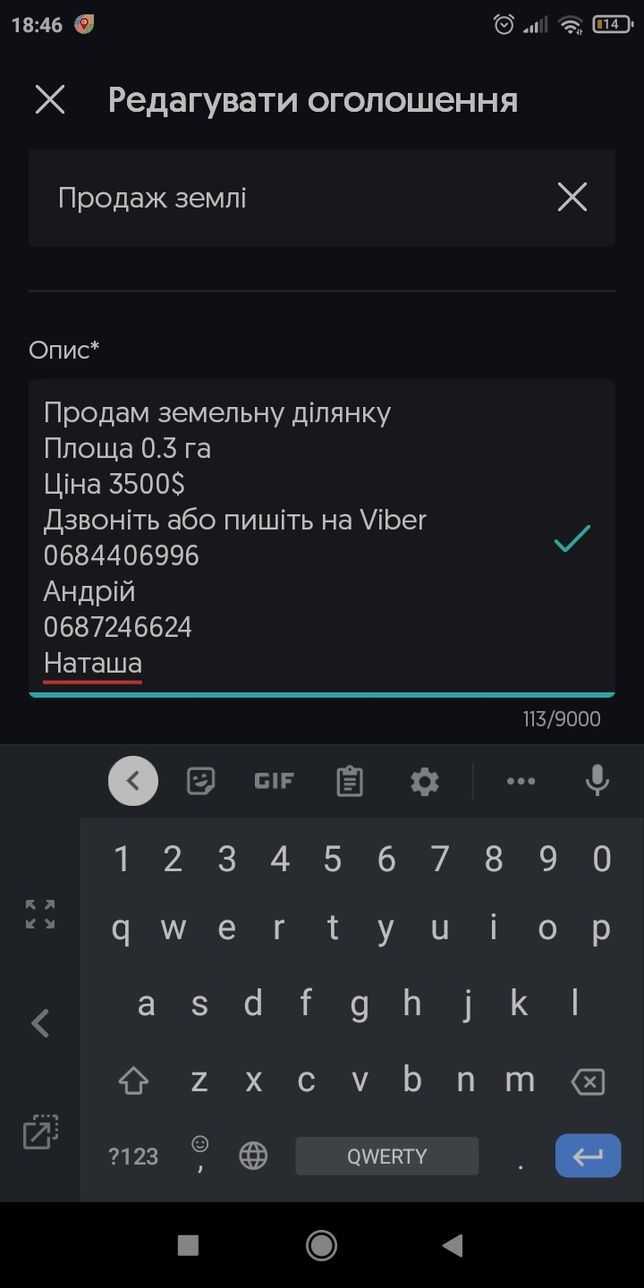The height and width of the screenshot is (1288, 644).
Task: Close the edit listing screen
Action: point(50,100)
